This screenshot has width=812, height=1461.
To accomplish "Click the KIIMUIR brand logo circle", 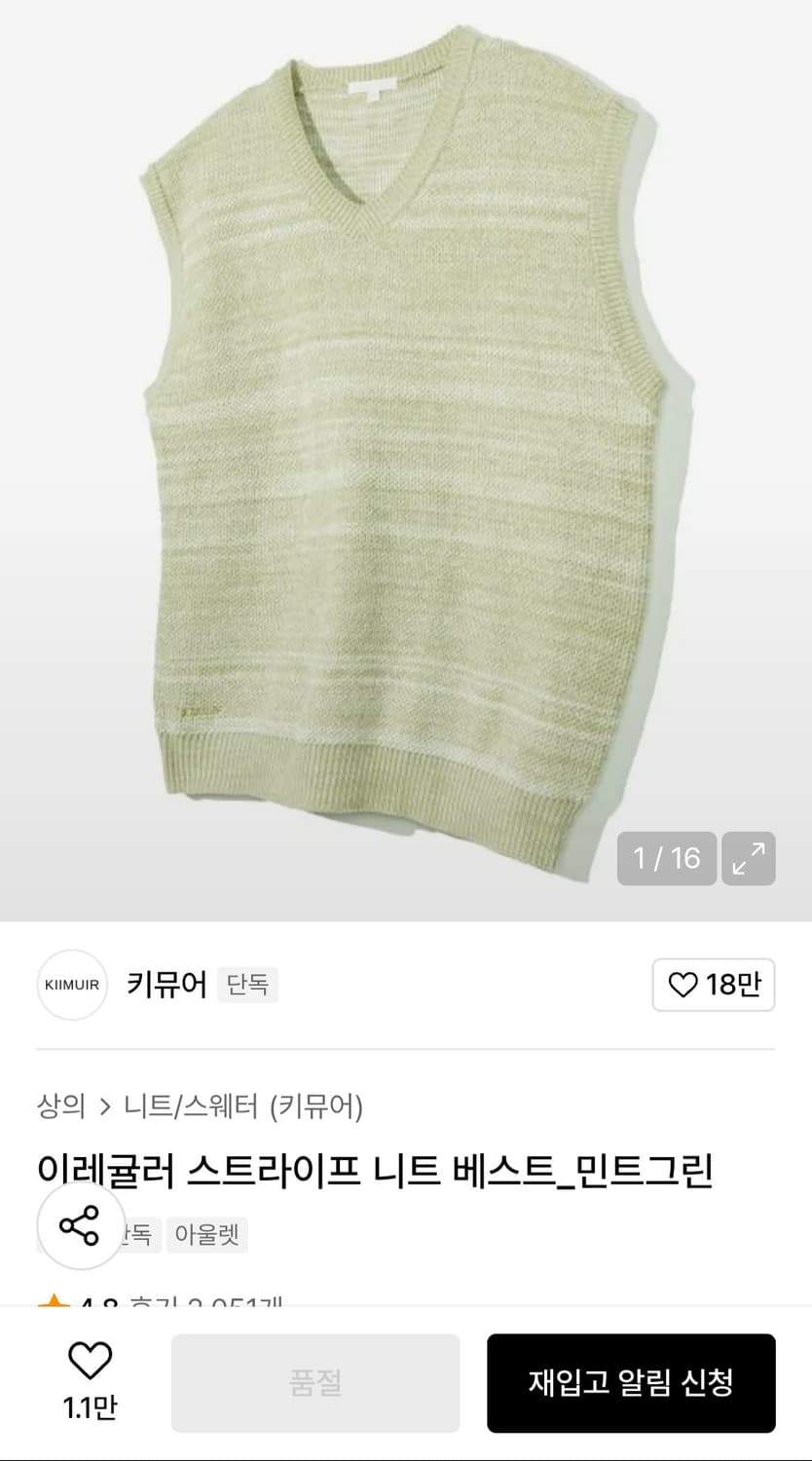I will pyautogui.click(x=71, y=985).
